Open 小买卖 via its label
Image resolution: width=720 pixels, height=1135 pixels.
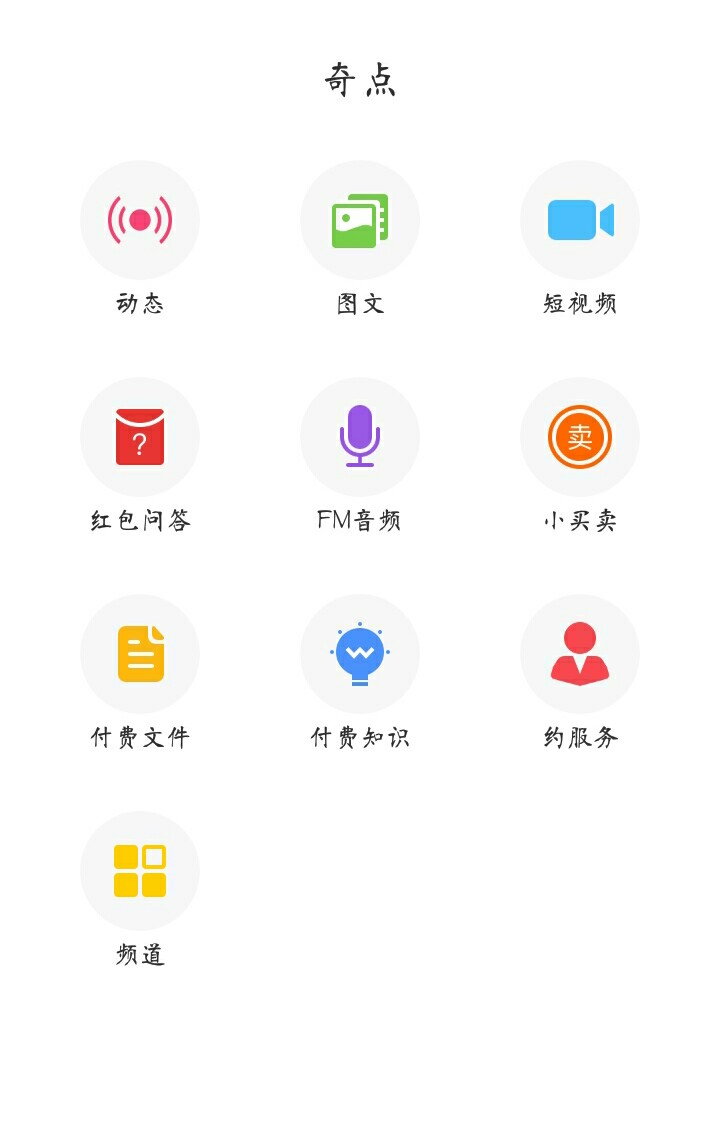click(x=580, y=520)
